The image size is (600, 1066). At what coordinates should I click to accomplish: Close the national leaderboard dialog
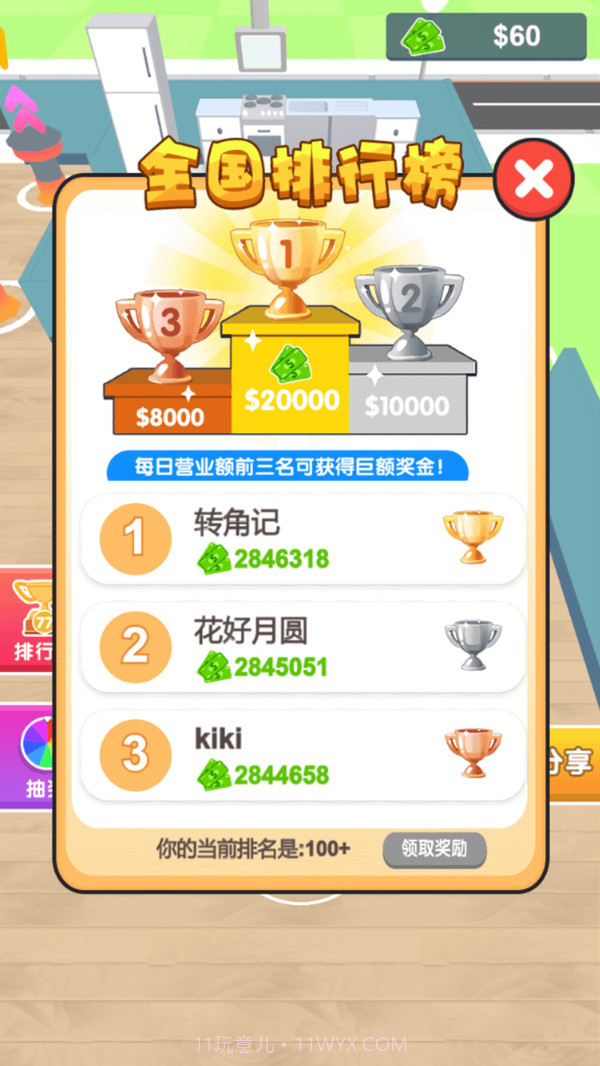pos(535,180)
